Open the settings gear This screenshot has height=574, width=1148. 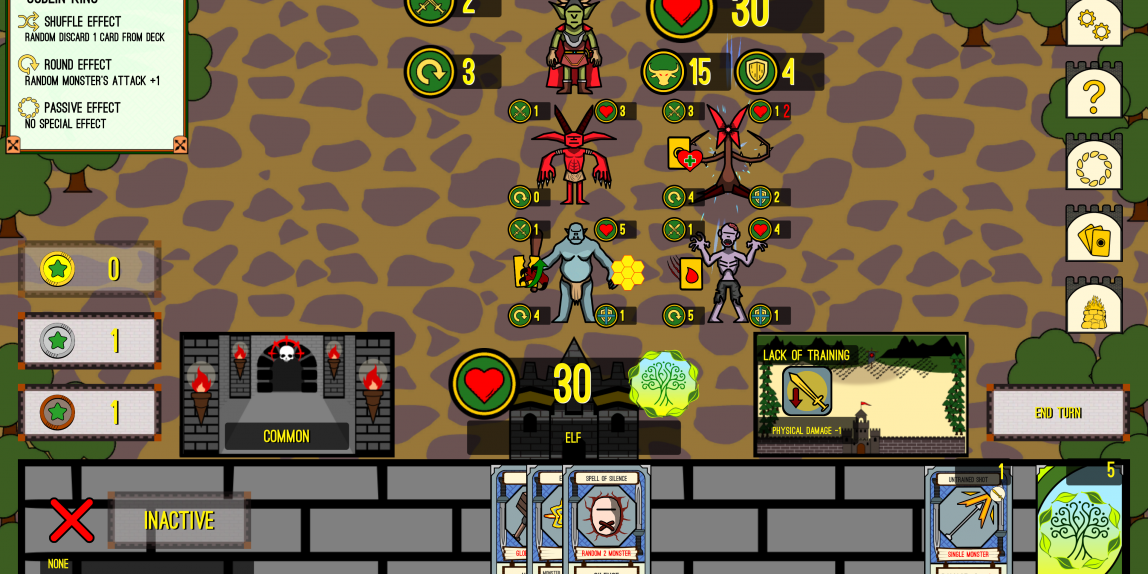1093,22
